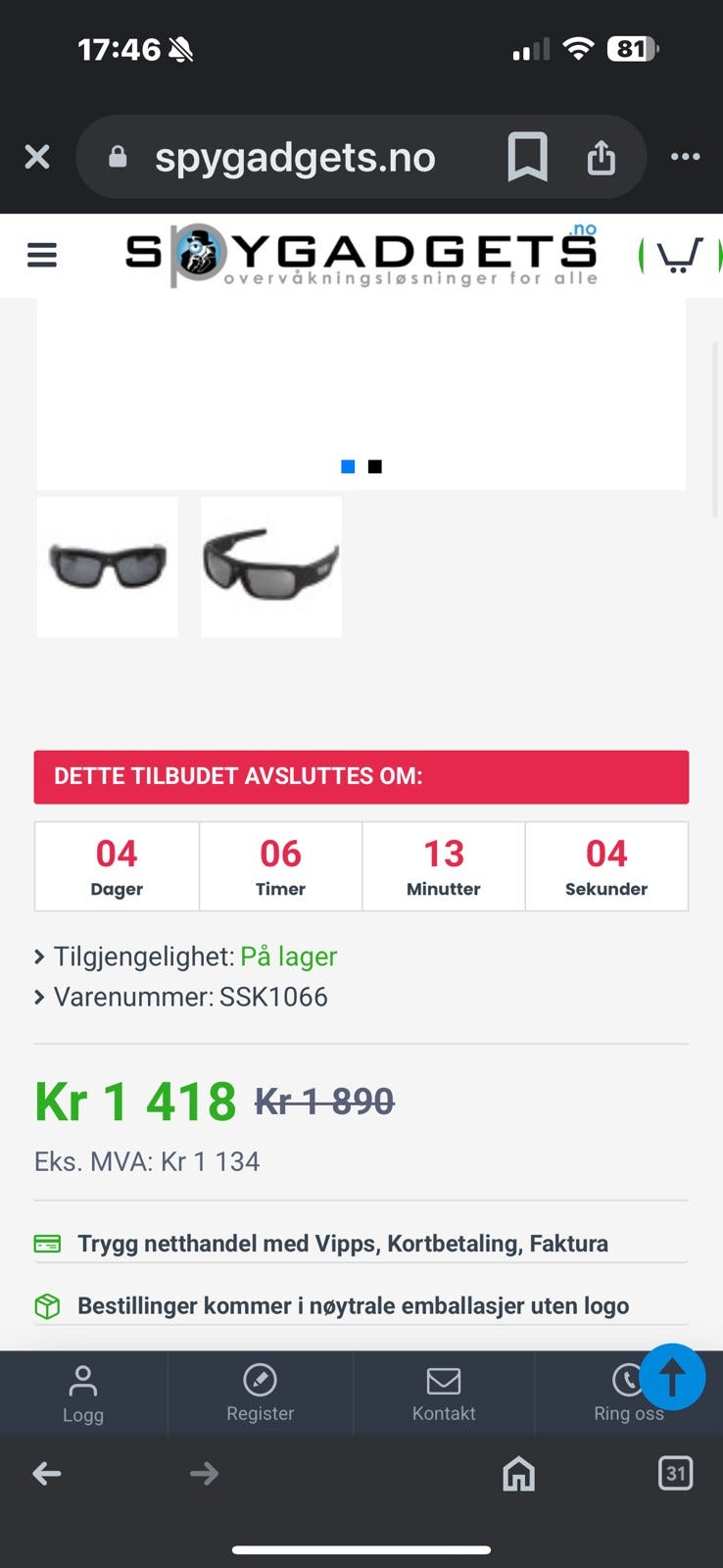Tap the scroll-to-top blue arrow
723x1568 pixels.
[x=671, y=1377]
